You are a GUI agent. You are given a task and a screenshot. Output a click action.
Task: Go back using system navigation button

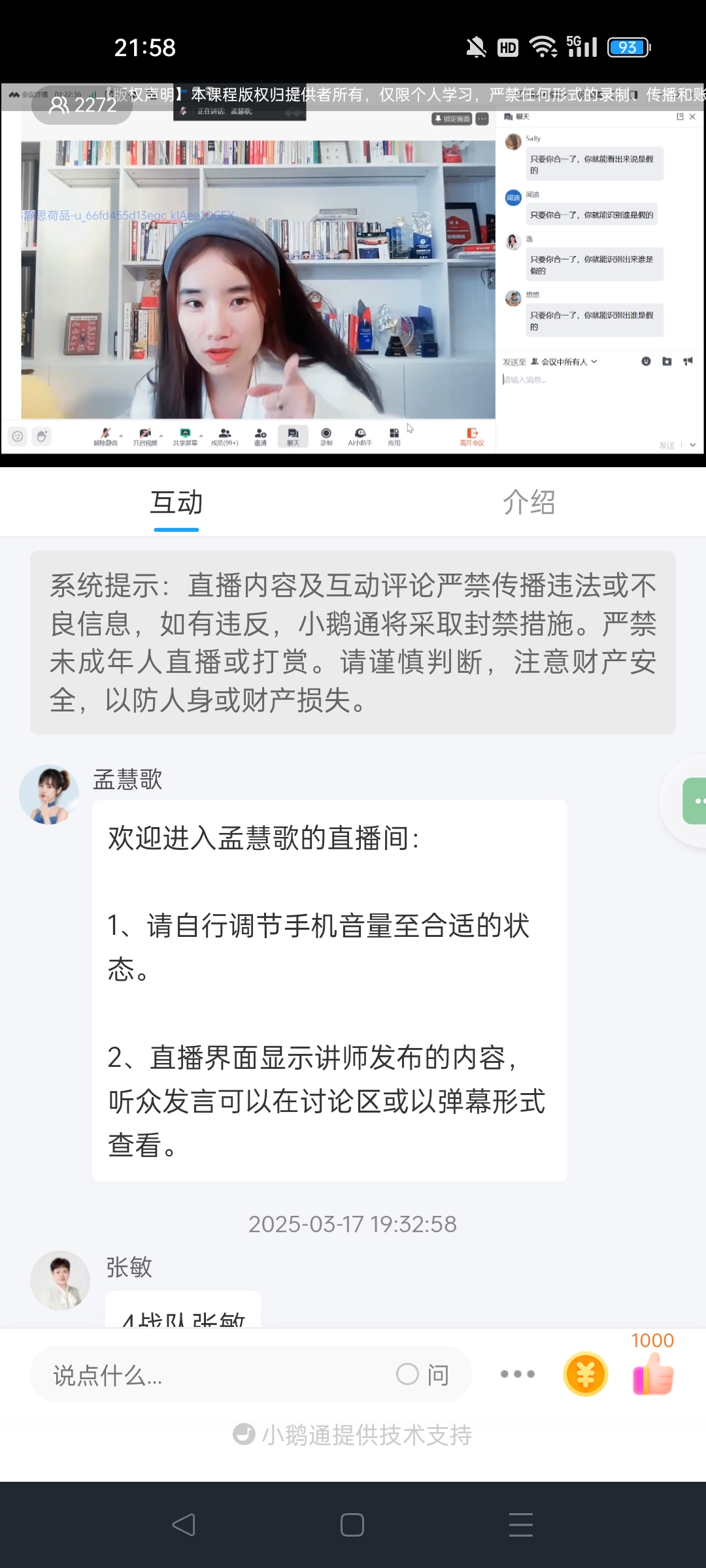click(184, 1525)
